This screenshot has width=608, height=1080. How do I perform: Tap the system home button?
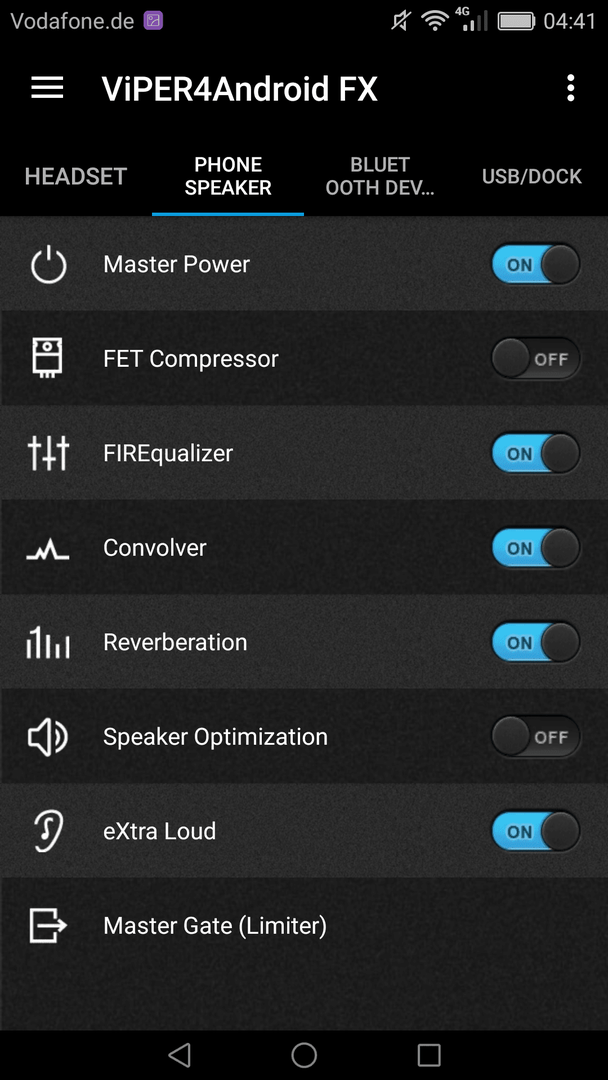pos(304,1055)
